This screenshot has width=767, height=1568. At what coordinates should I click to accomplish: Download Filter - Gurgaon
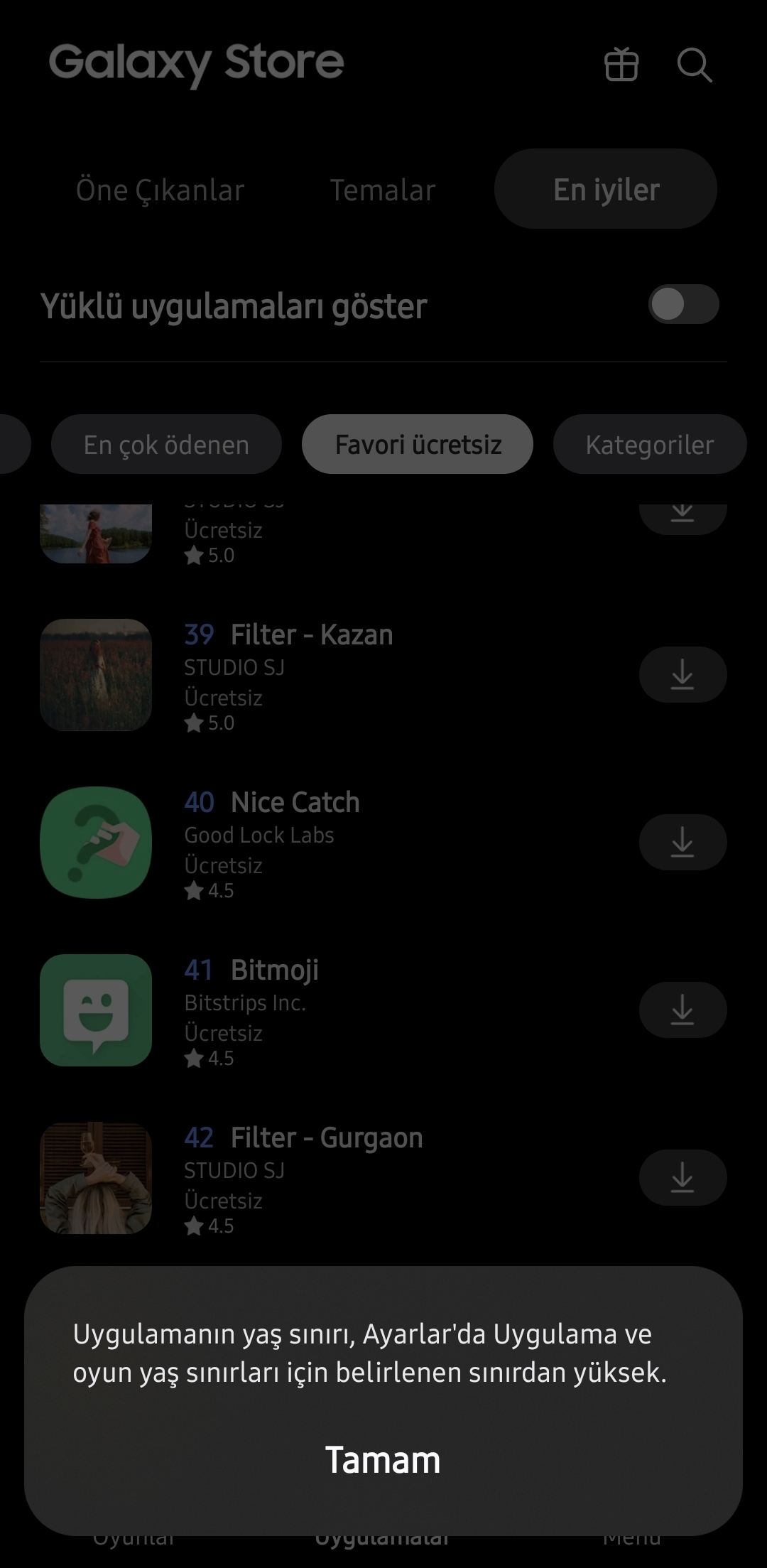pos(682,1178)
